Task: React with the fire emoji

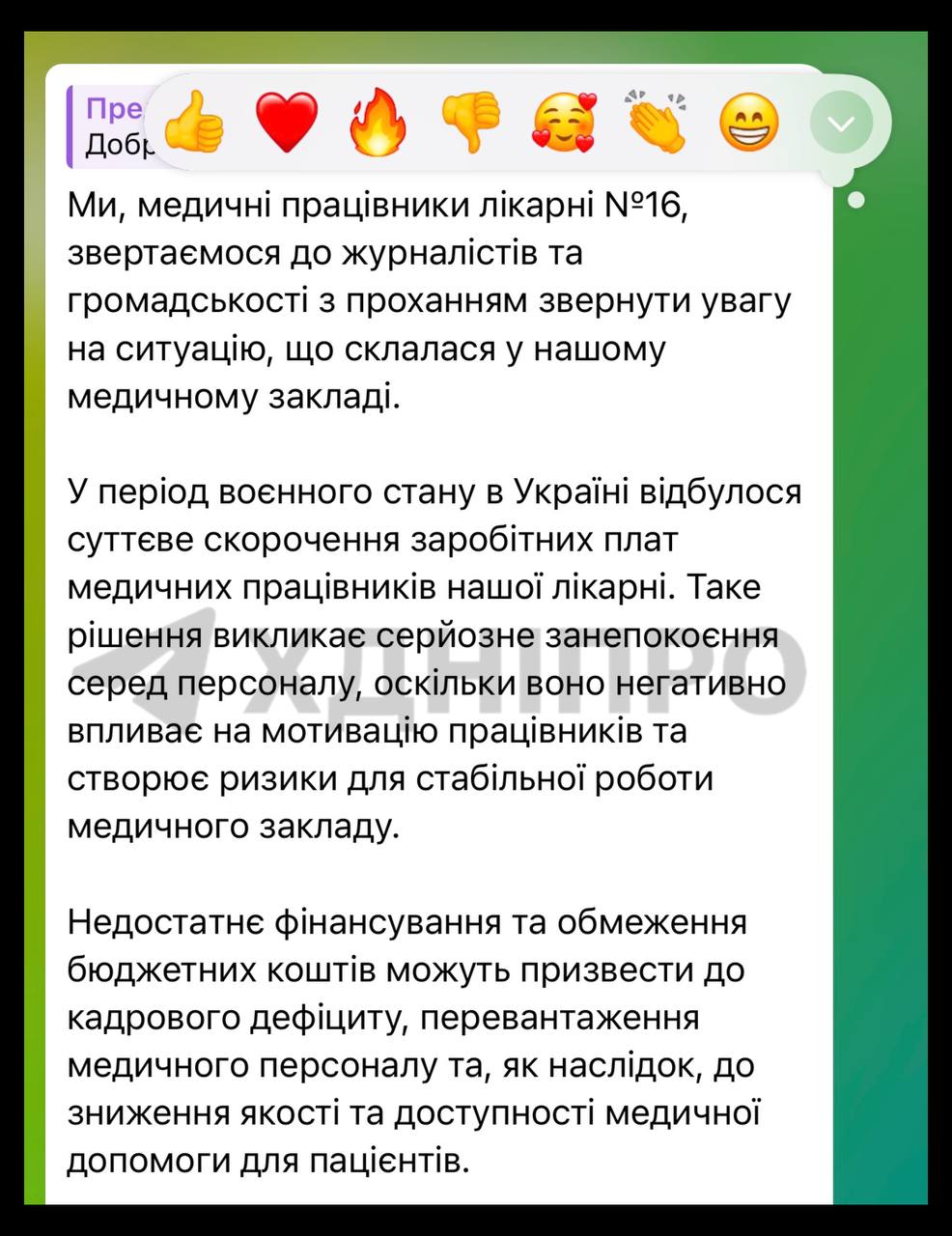Action: click(378, 124)
